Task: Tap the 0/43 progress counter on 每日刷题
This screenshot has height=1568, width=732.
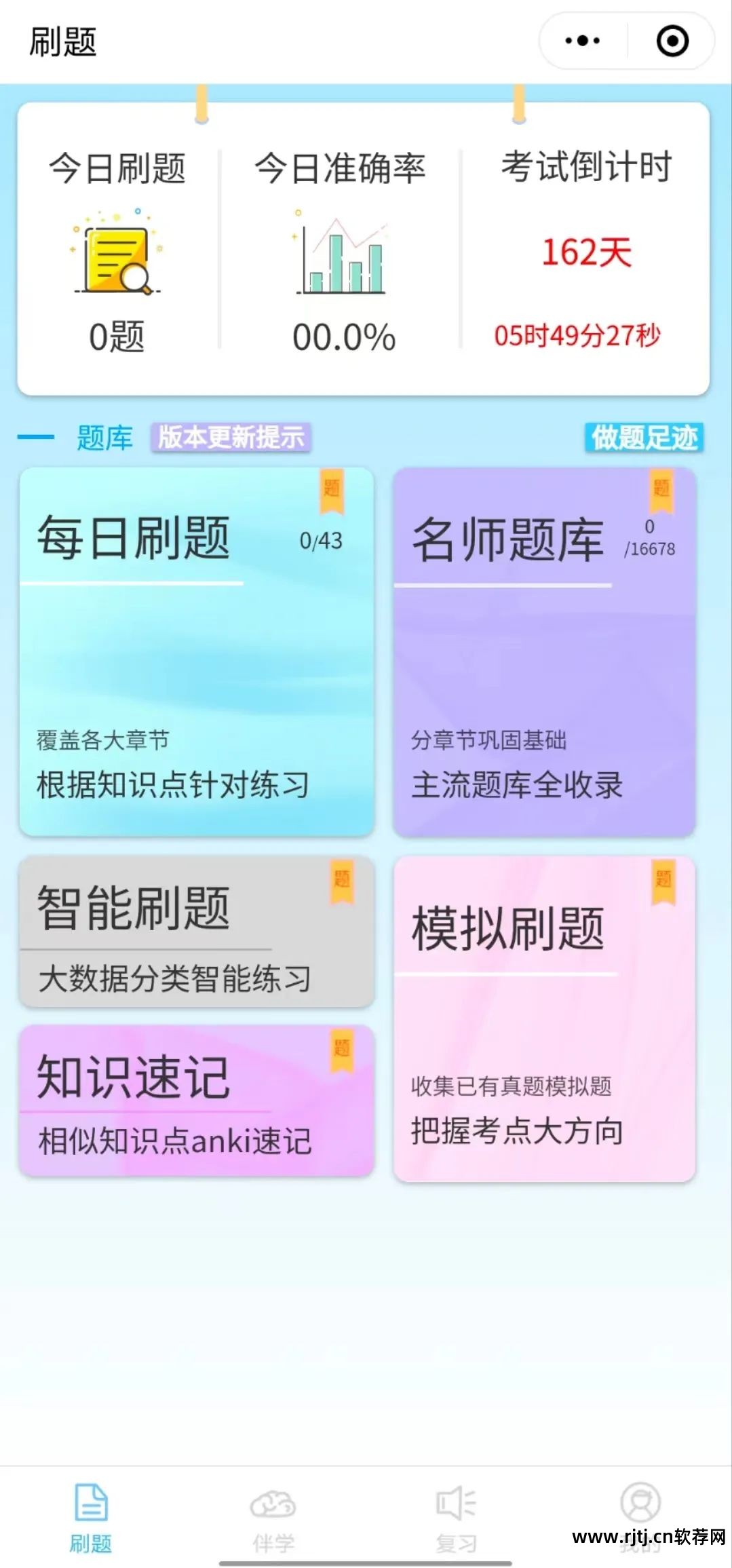Action: point(322,541)
